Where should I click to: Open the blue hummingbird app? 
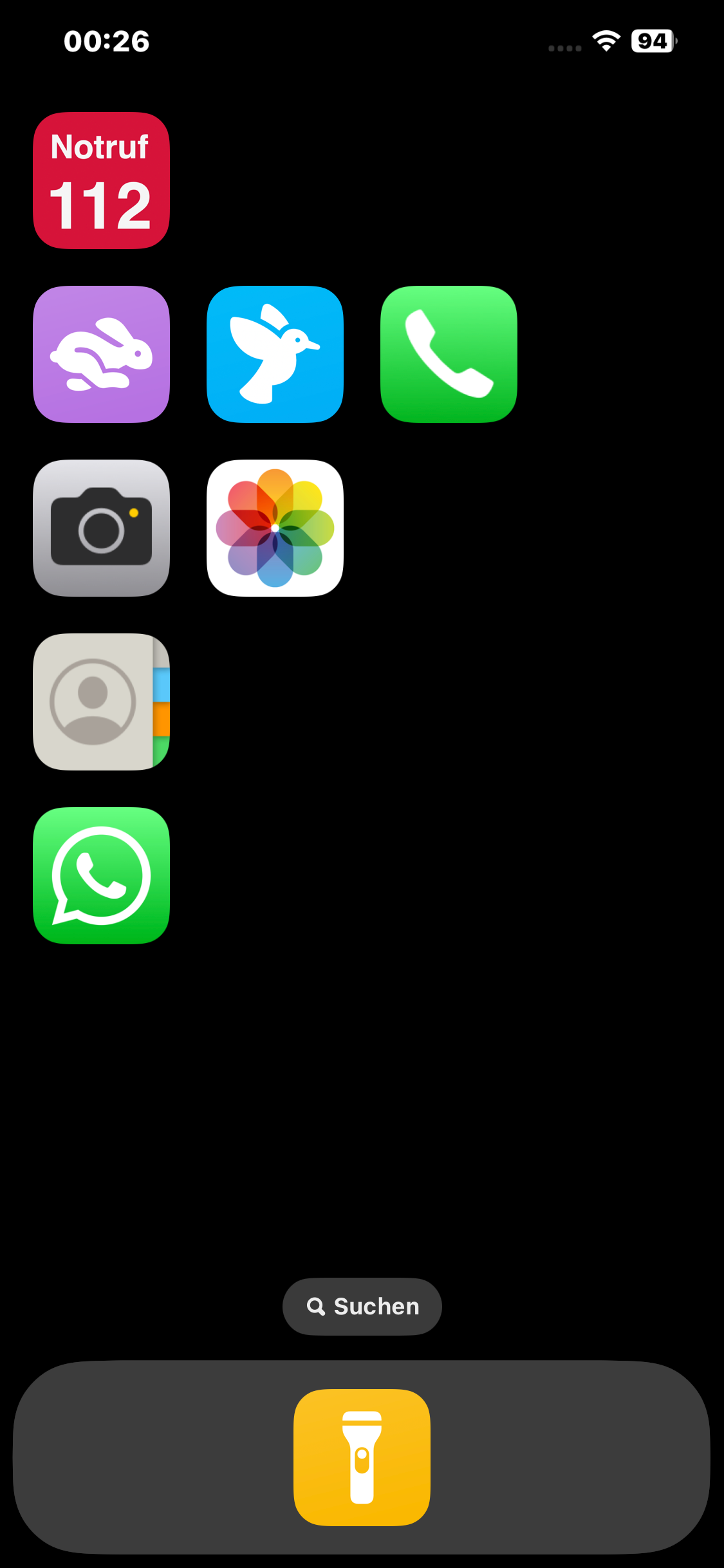(x=275, y=354)
